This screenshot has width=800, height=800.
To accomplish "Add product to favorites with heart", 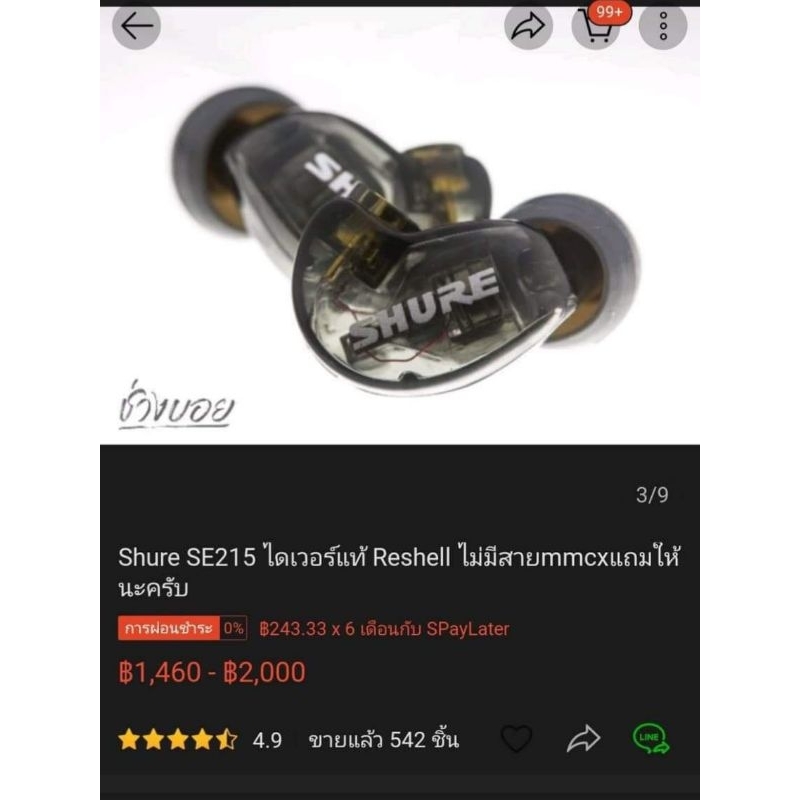I will [516, 738].
